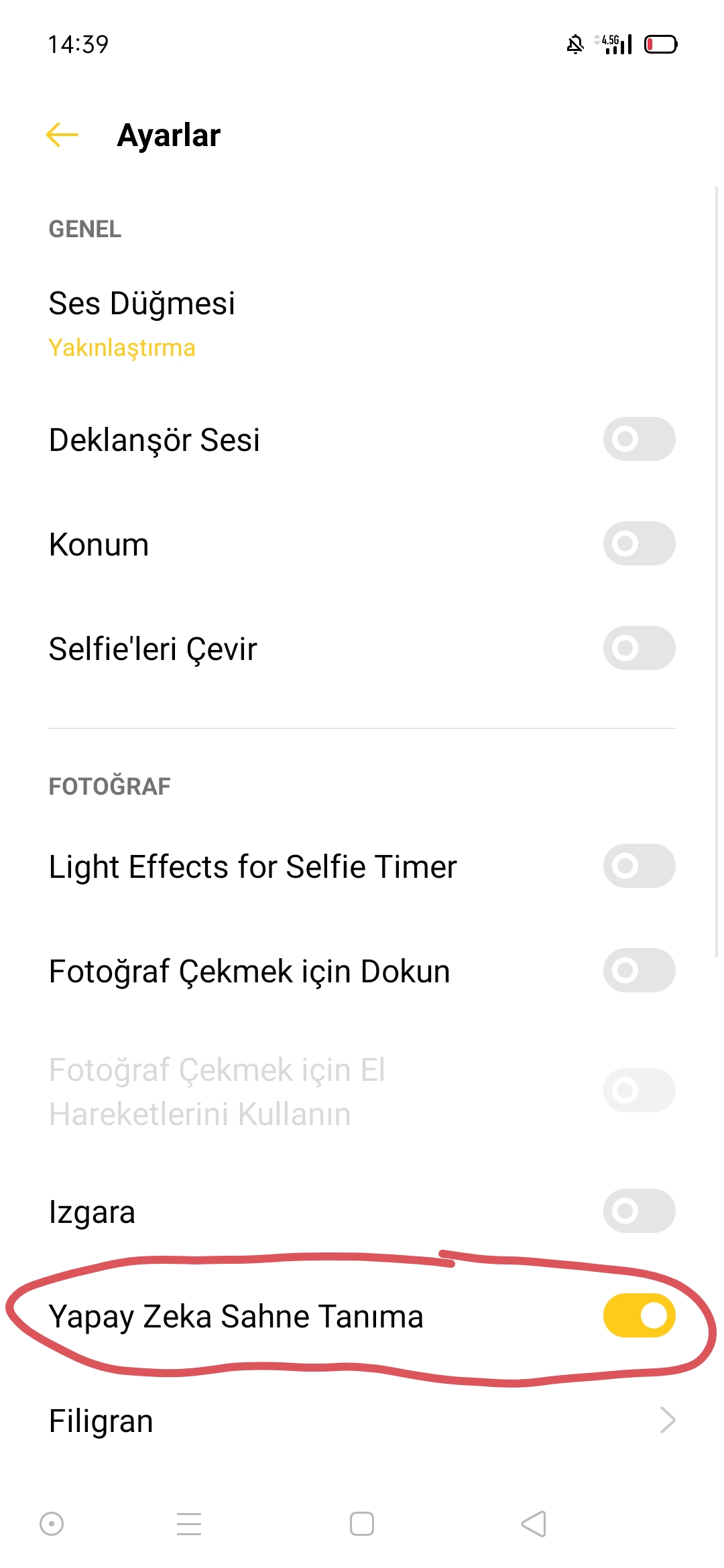Viewport: 724px width, 1568px height.
Task: Enable Light Effects for Selfie Timer
Action: coord(639,866)
